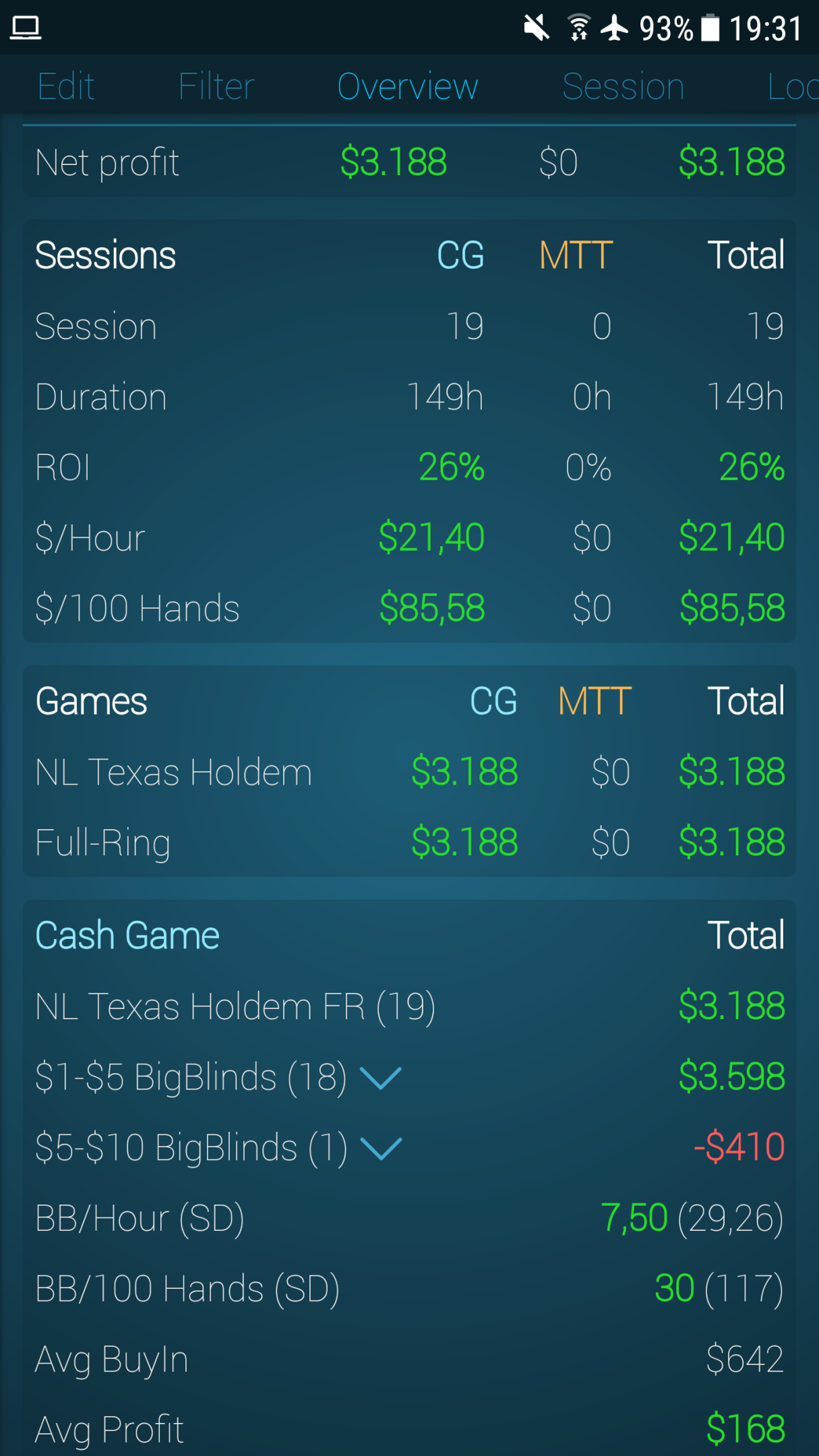The image size is (819, 1456).
Task: Select the Overview tab
Action: coord(408,86)
